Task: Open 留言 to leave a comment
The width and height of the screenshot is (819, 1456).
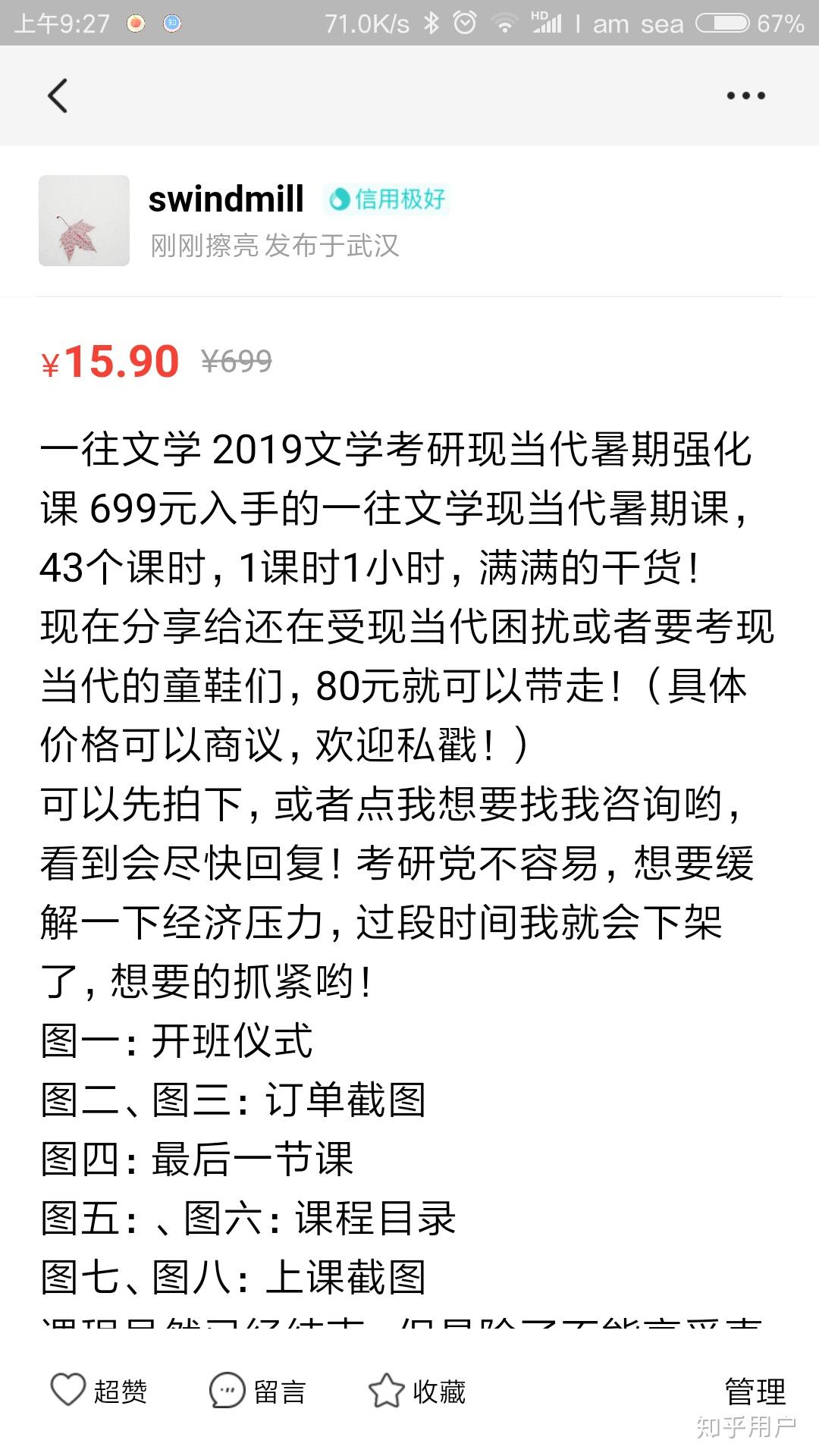Action: click(258, 1392)
